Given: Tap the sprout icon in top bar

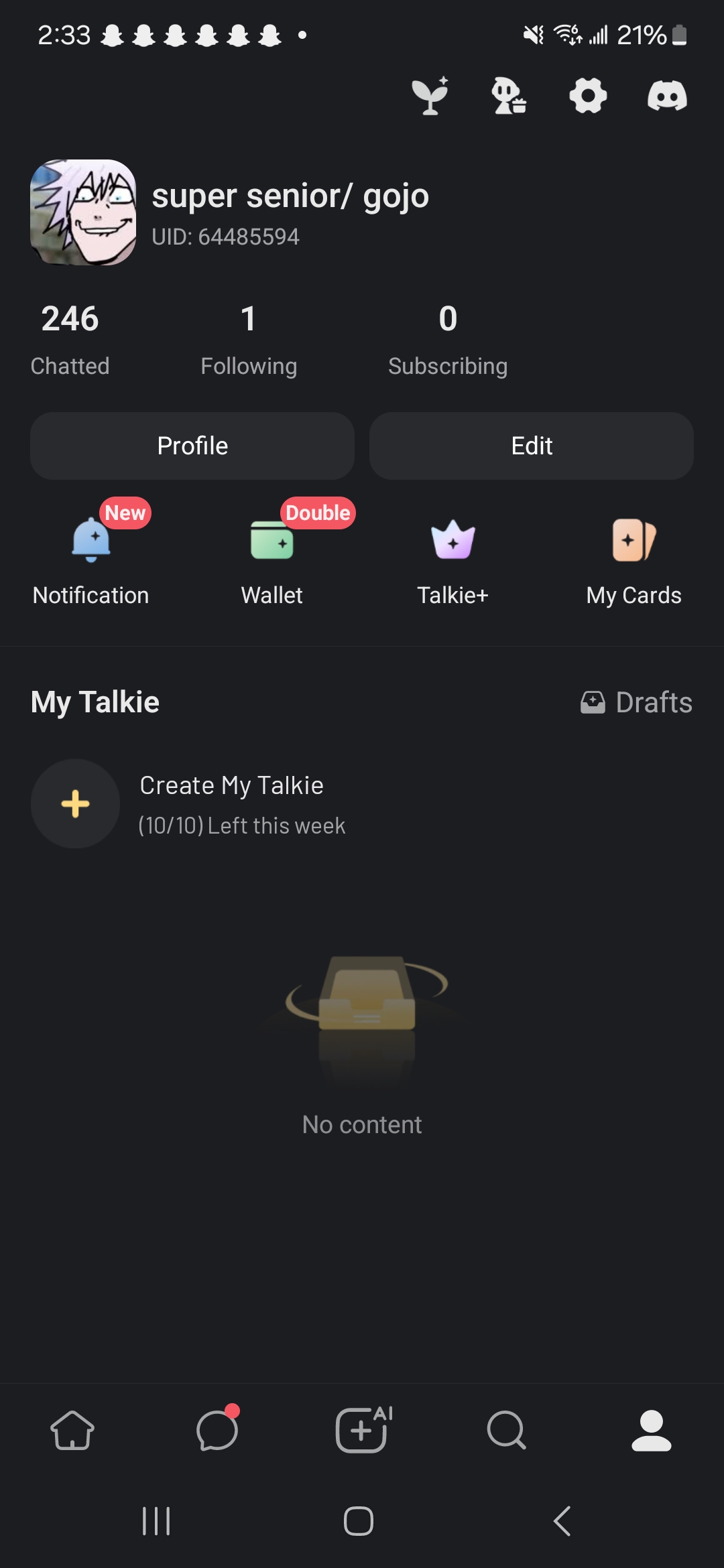Looking at the screenshot, I should tap(430, 96).
